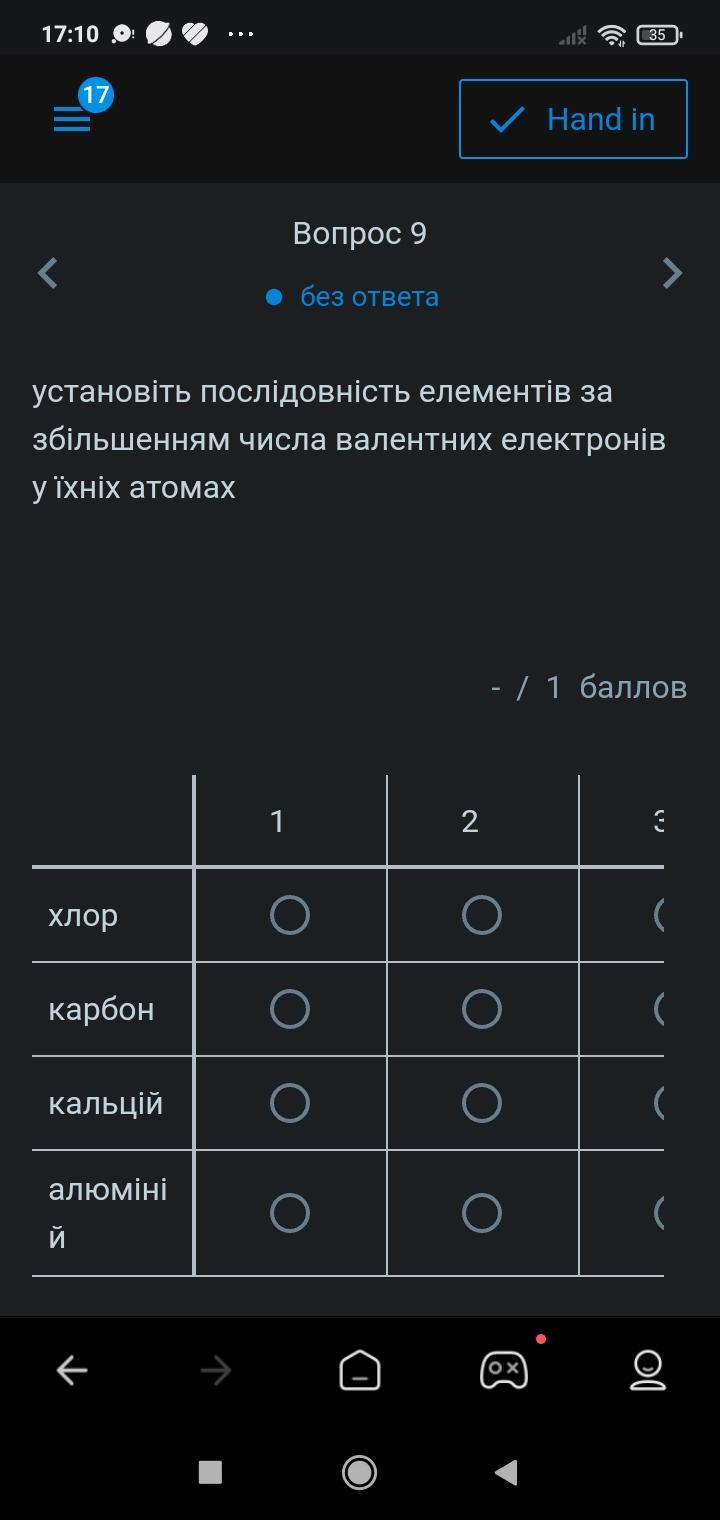Go to the next question
720x1520 pixels.
[672, 273]
